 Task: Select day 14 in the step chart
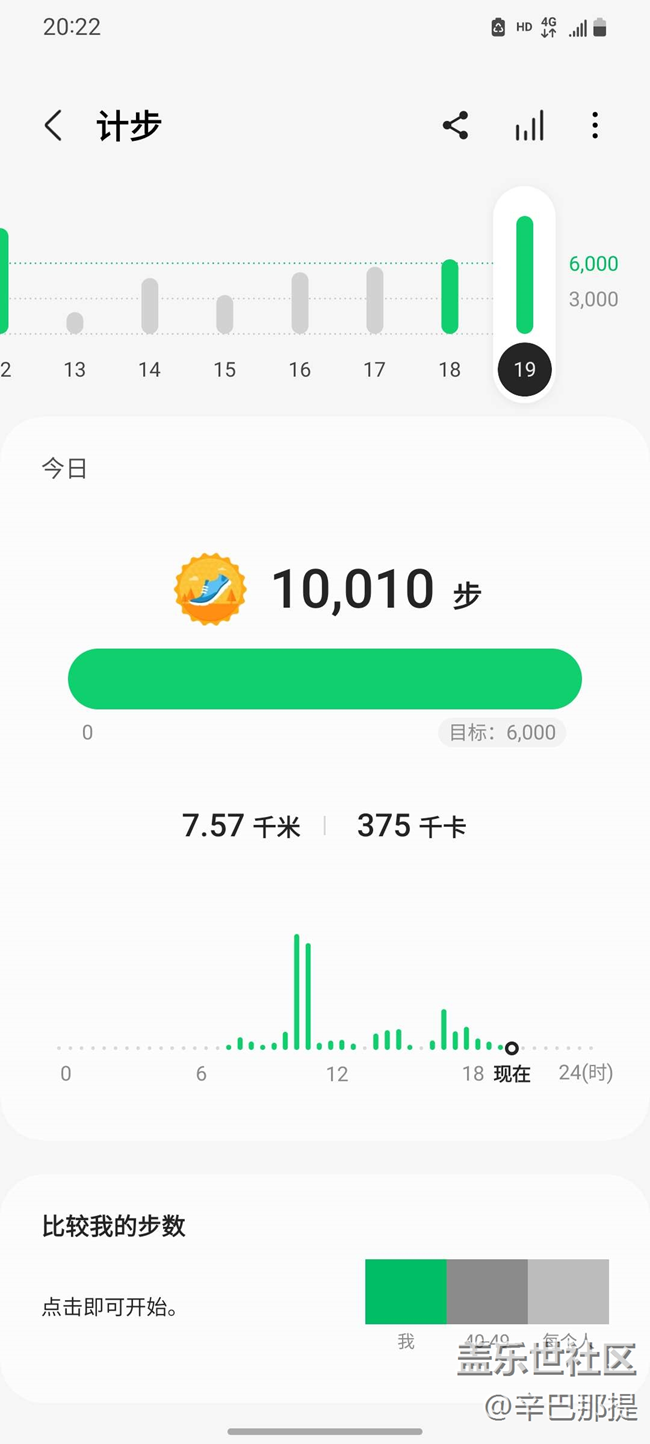[150, 330]
